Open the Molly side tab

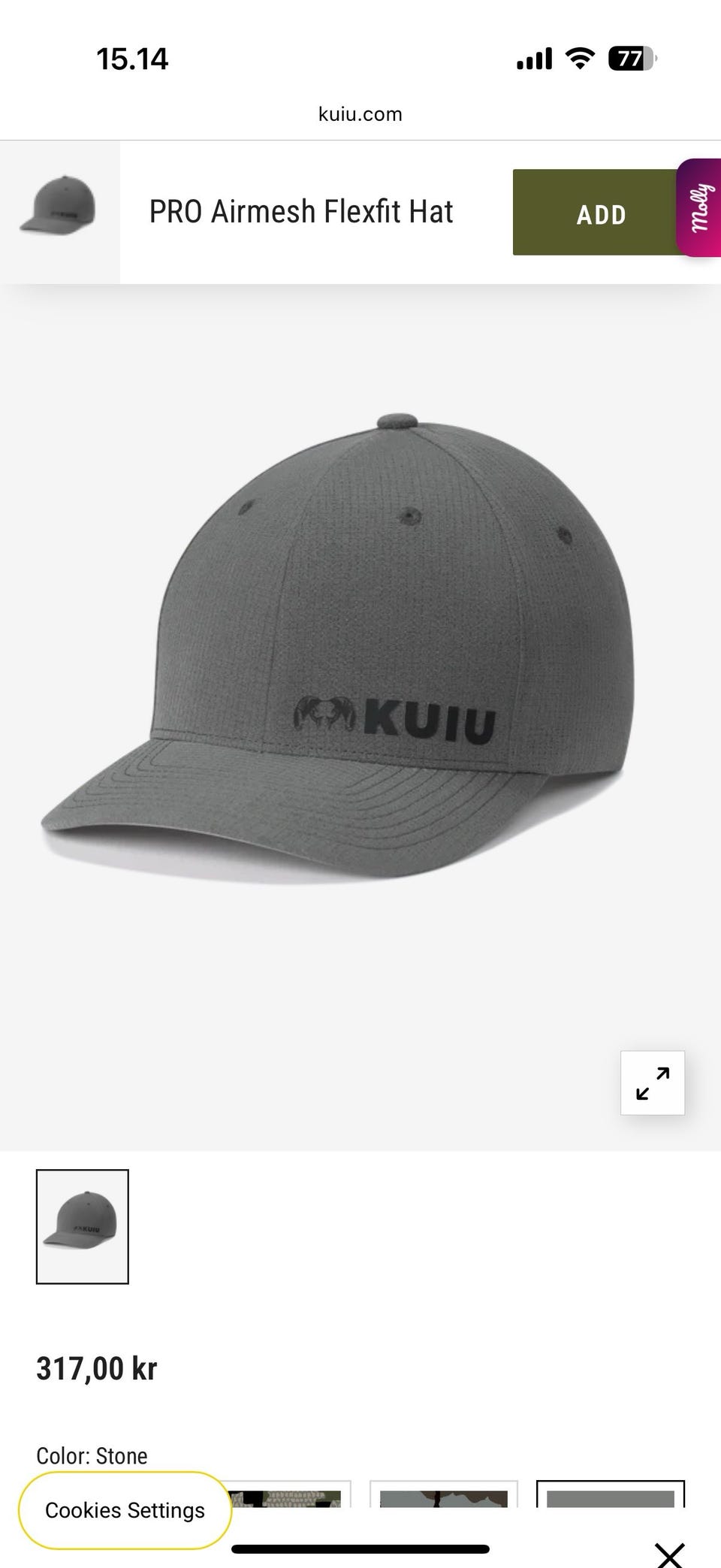699,208
